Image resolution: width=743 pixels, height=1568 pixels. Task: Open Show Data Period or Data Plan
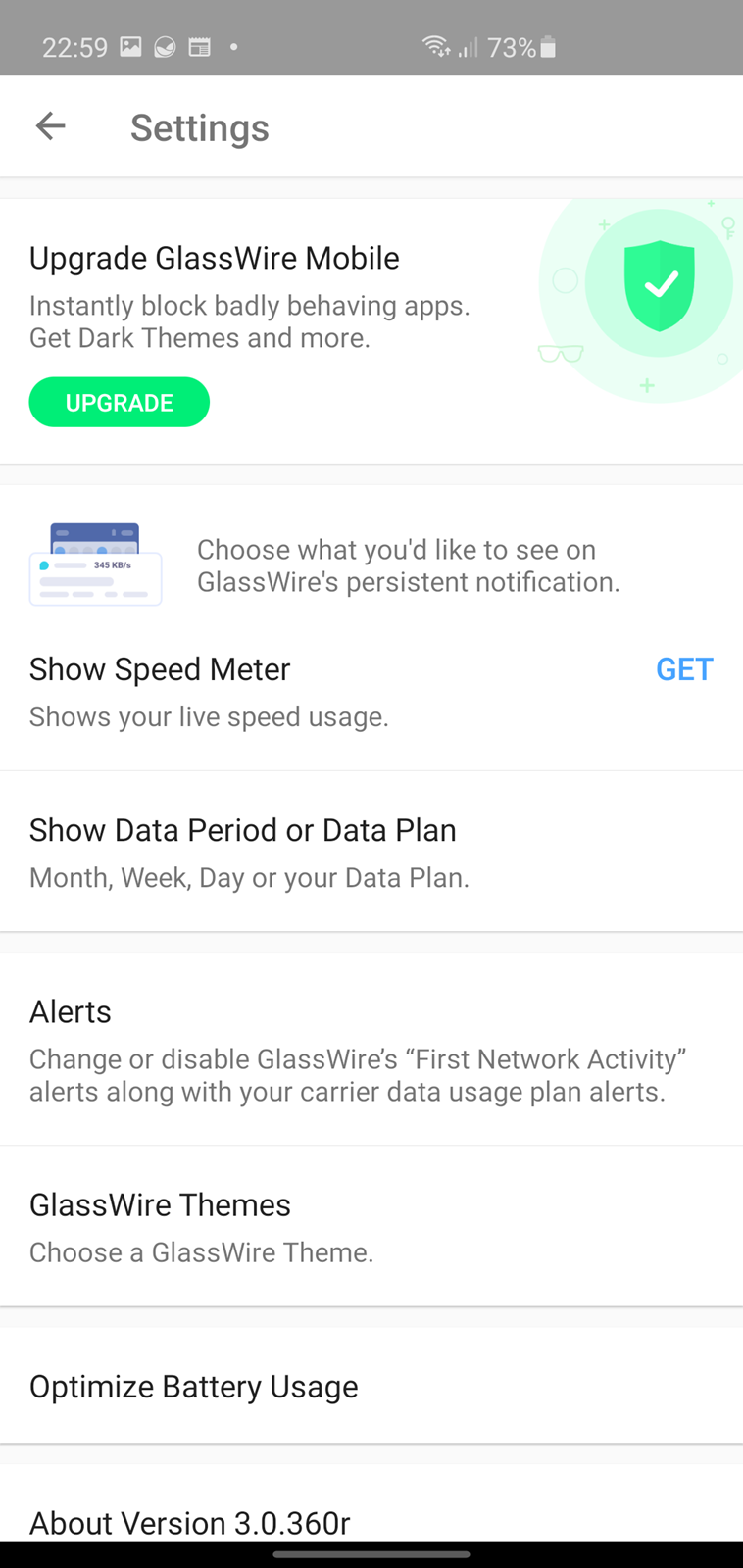[x=371, y=852]
